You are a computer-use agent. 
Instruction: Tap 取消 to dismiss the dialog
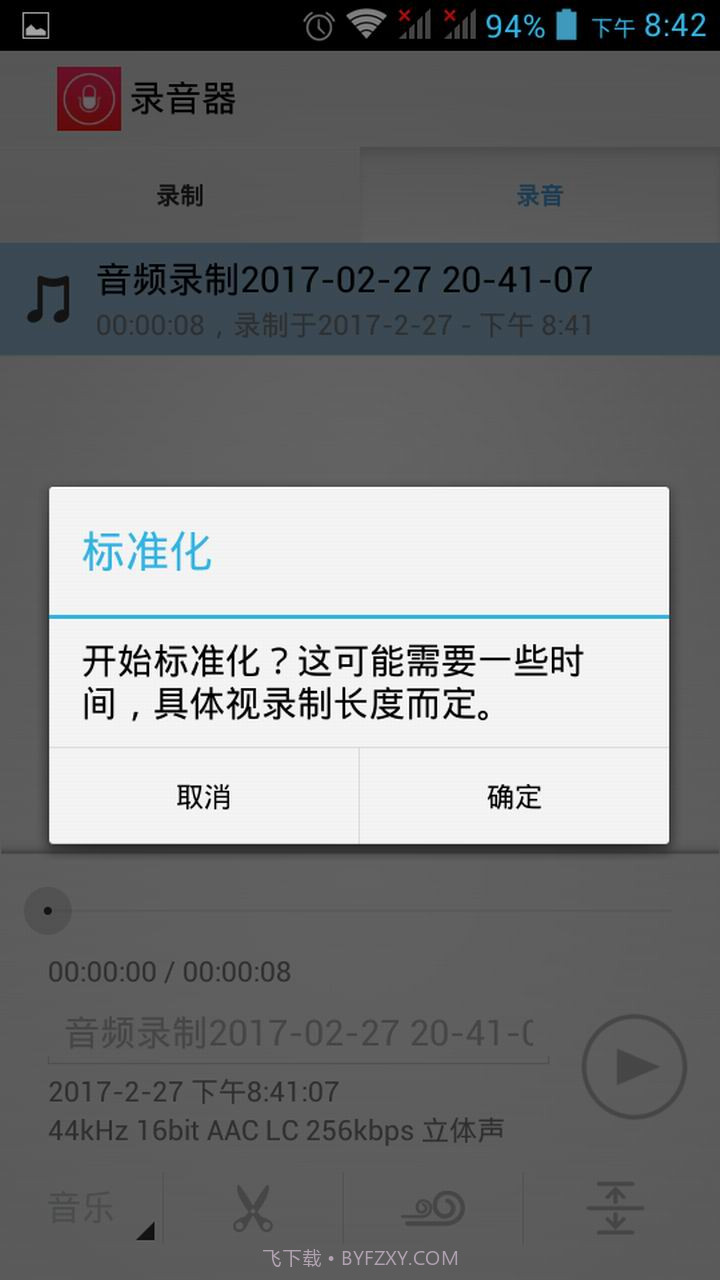[x=204, y=796]
